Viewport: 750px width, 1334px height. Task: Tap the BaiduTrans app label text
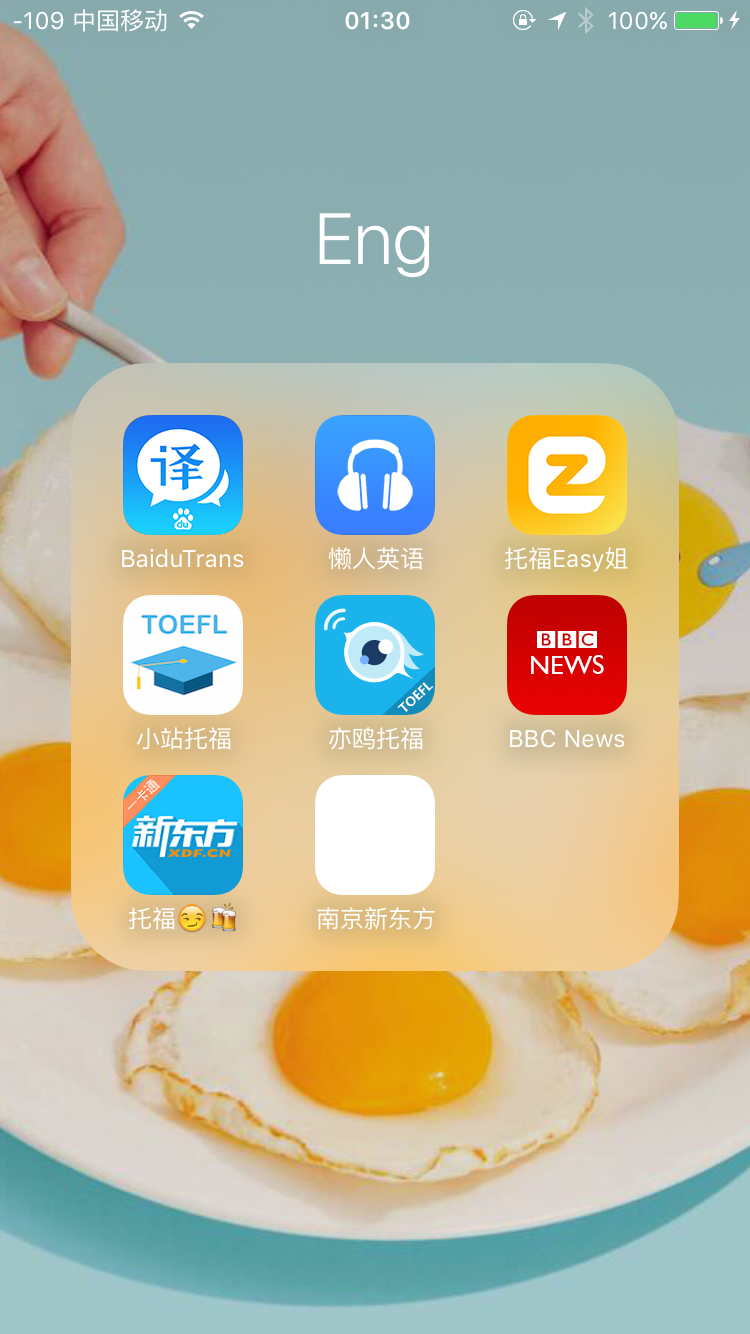coord(183,560)
